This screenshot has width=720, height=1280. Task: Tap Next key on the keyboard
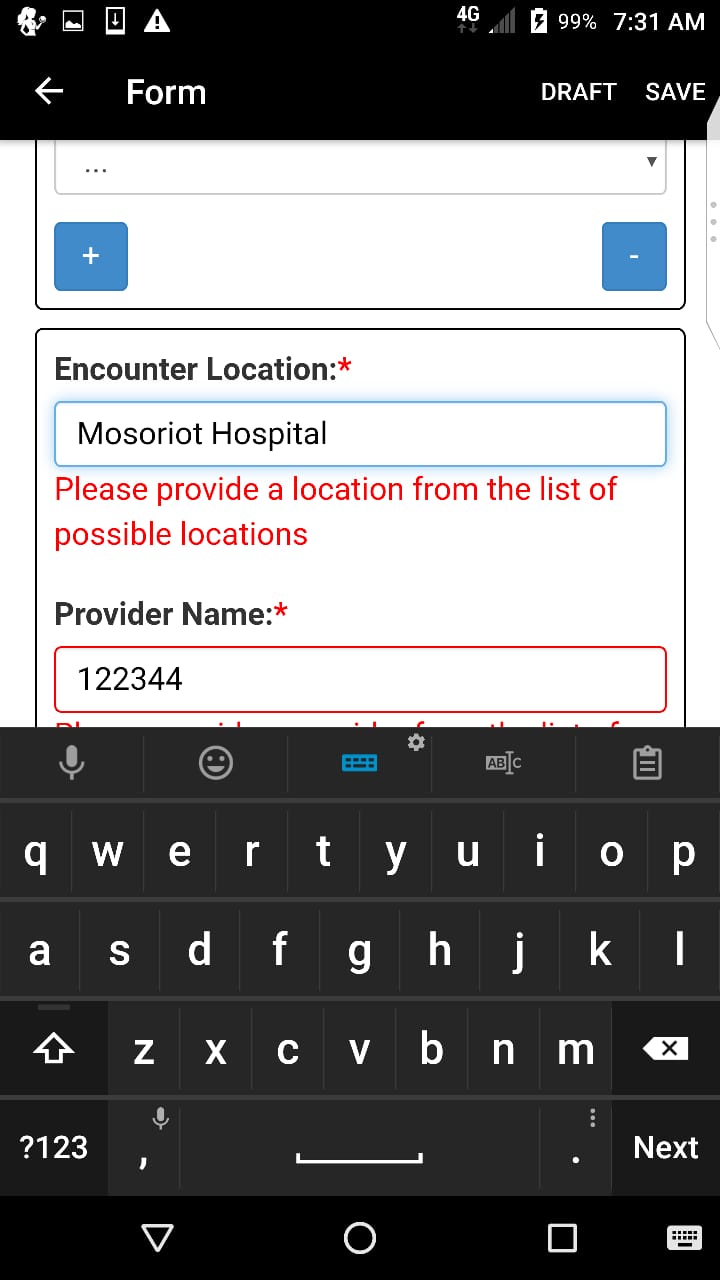(665, 1147)
